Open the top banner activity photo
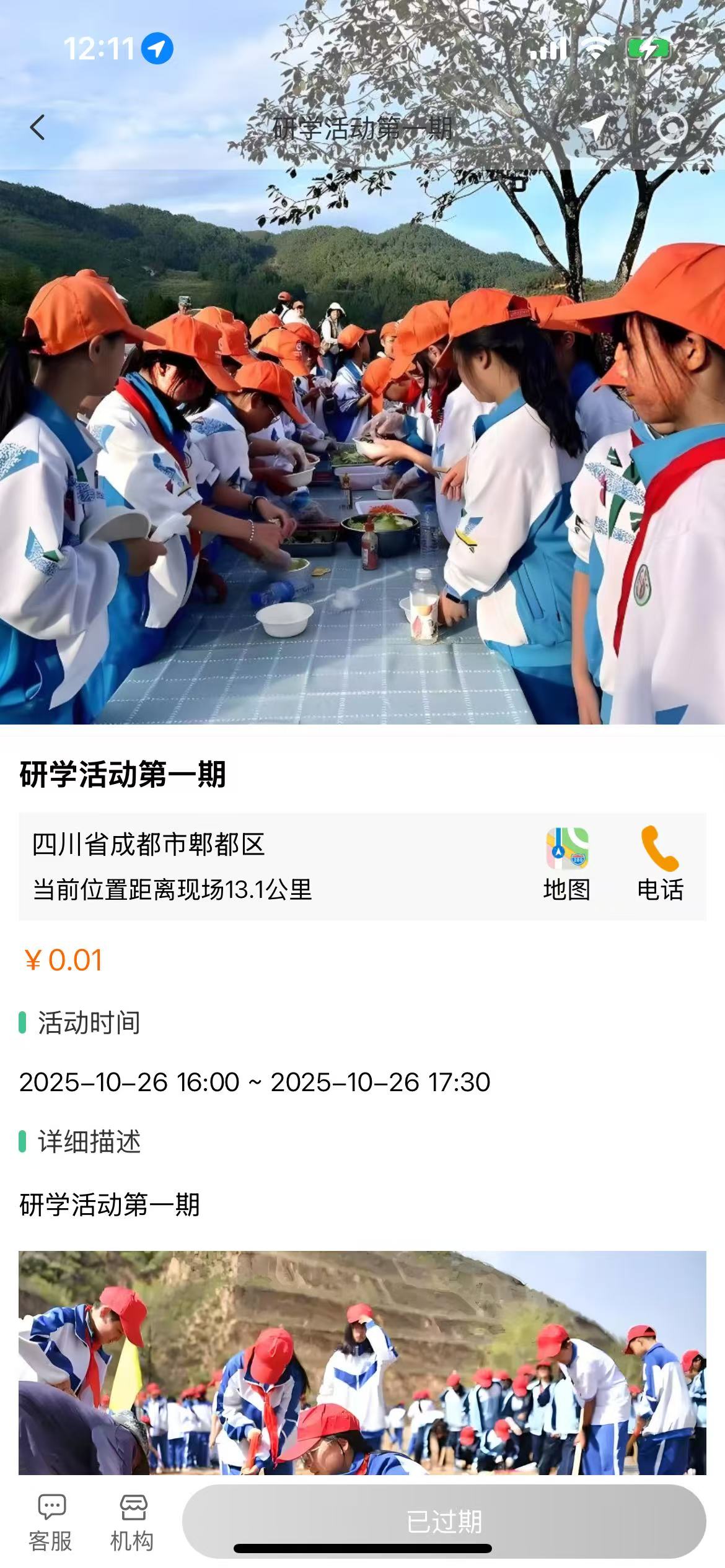Image resolution: width=725 pixels, height=1568 pixels. [362, 446]
